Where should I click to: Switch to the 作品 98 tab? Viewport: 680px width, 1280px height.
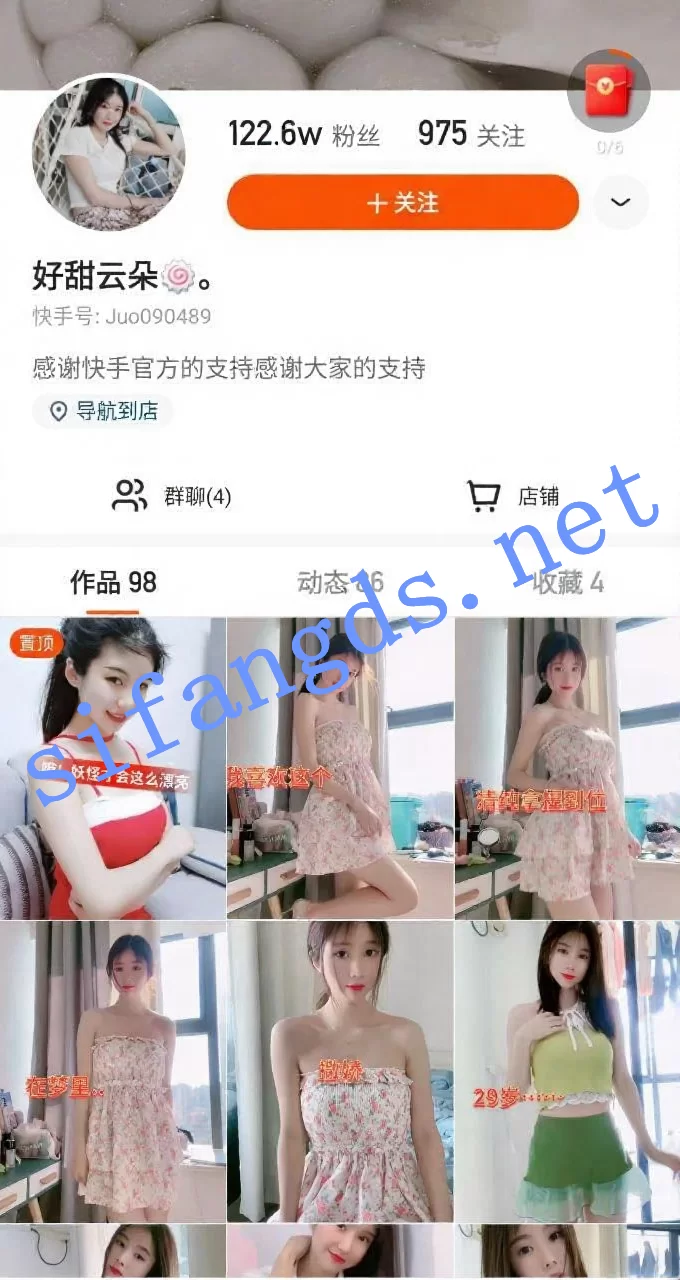113,582
